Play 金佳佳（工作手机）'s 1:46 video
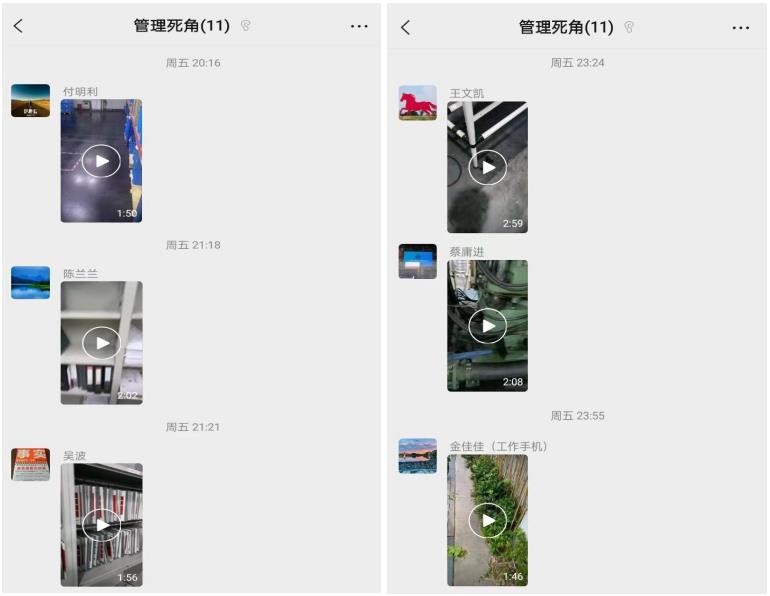Viewport: 770px width, 596px height. click(487, 520)
